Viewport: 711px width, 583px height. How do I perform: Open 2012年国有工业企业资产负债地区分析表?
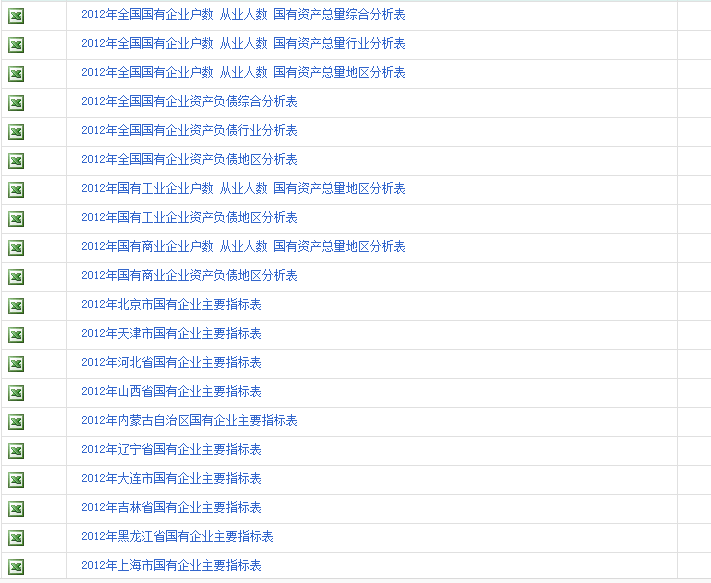tap(189, 218)
